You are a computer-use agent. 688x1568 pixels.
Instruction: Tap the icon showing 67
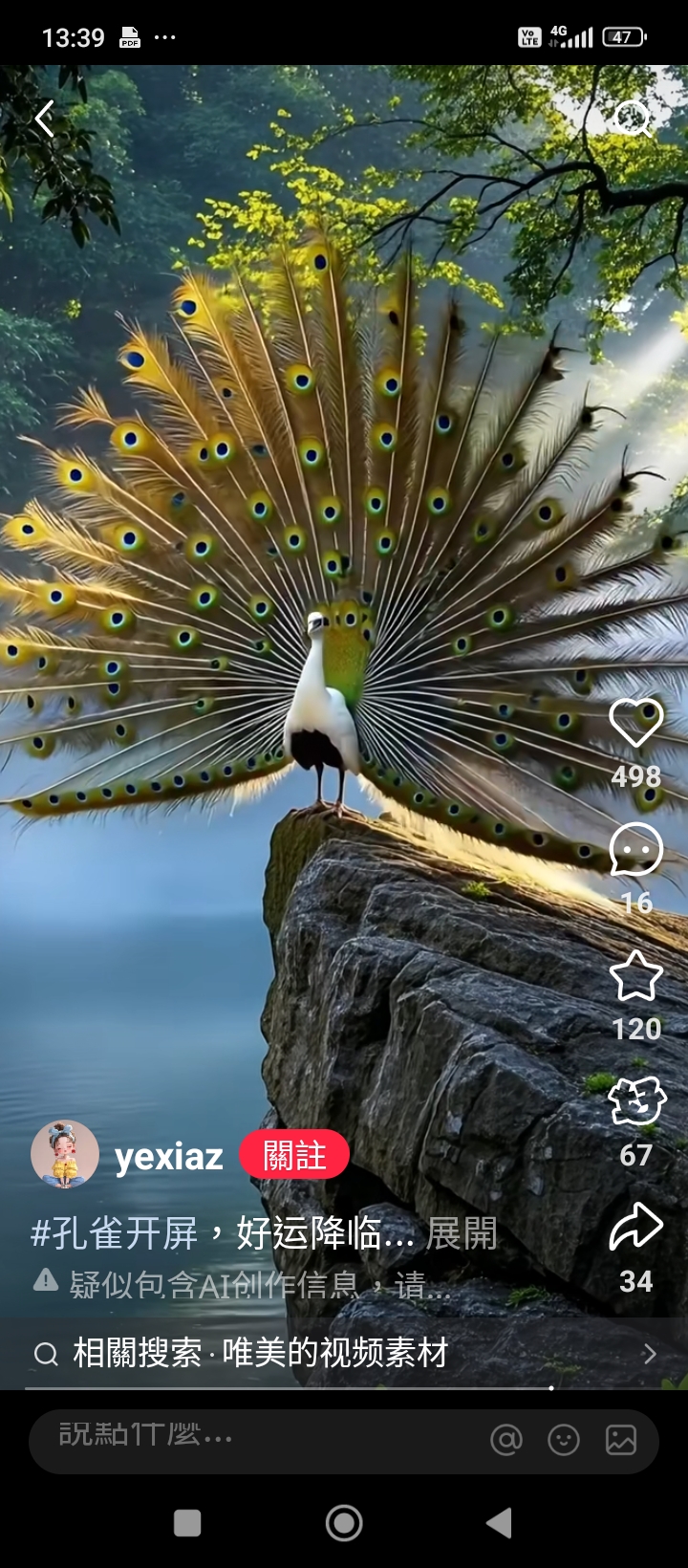click(636, 1100)
